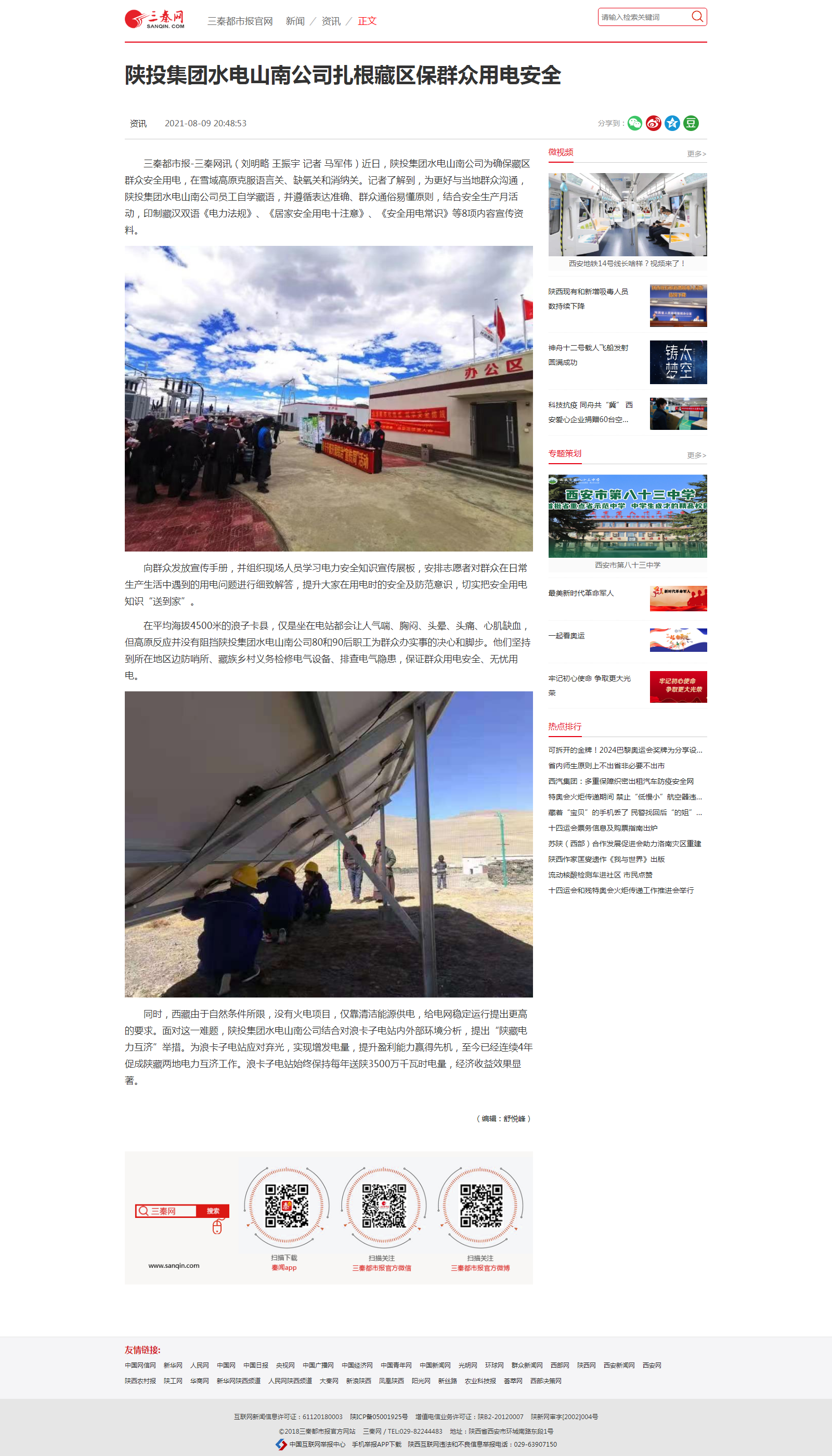Read 省内师生原则上不出省 hot article
Screen dimensions: 832x1456
(606, 765)
